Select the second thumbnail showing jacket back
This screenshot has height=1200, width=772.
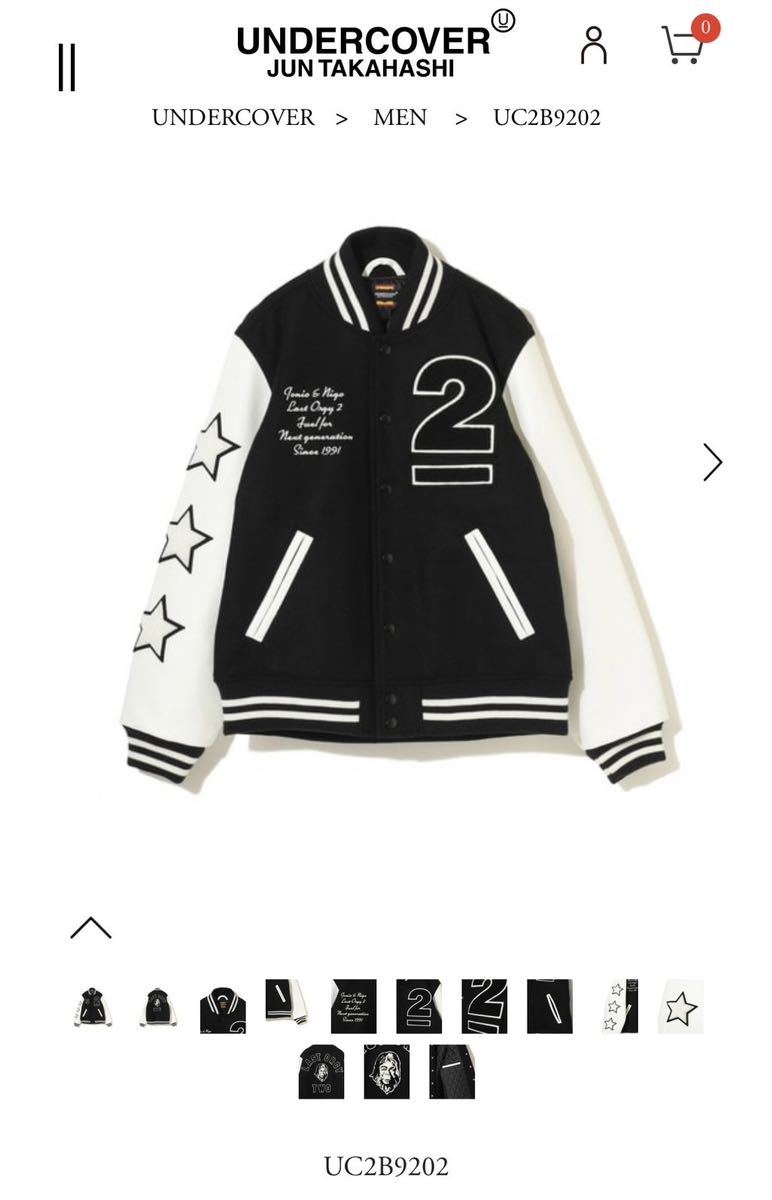(x=157, y=1006)
